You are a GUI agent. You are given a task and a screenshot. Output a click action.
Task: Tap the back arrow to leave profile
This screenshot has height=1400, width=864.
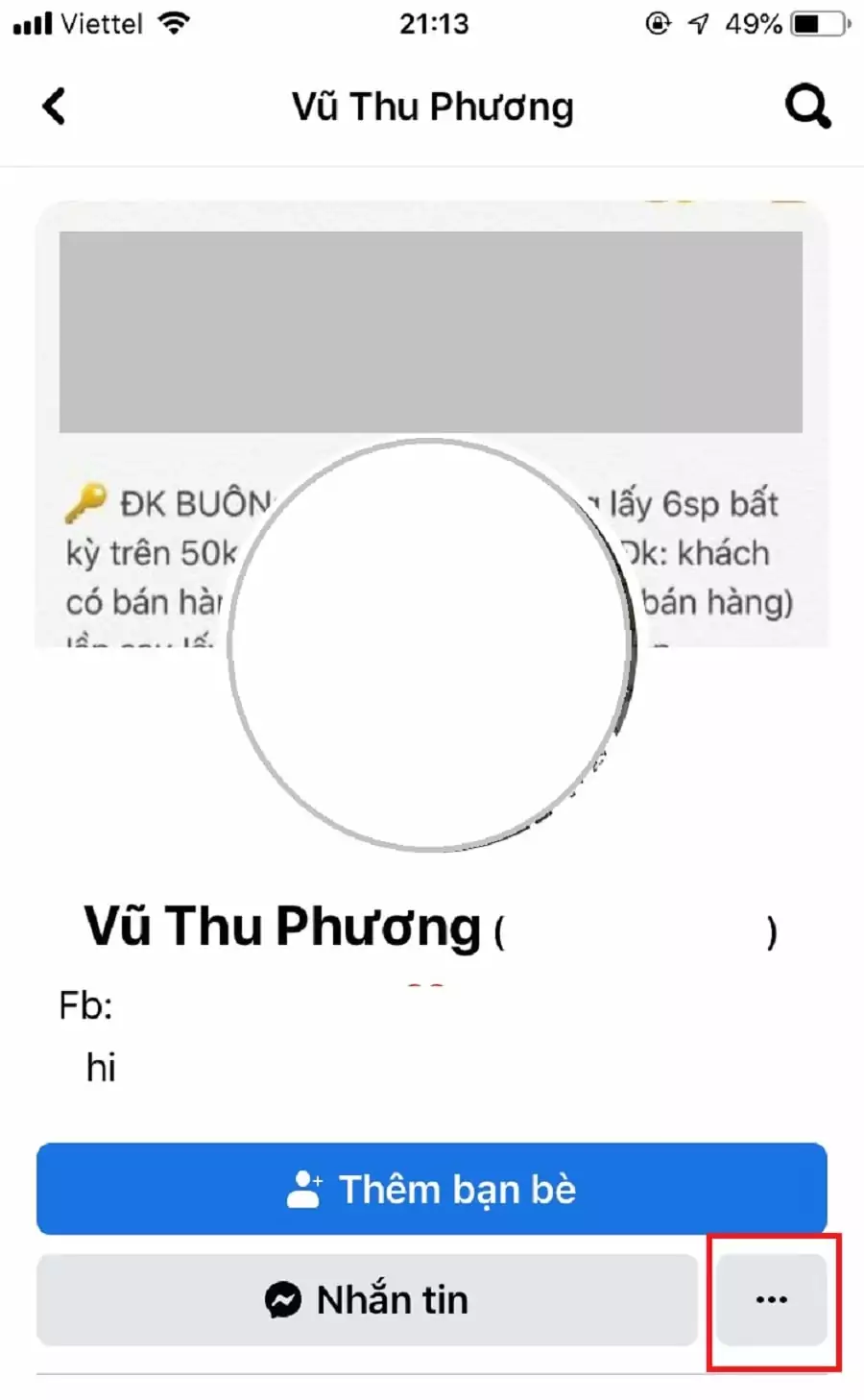pyautogui.click(x=55, y=107)
